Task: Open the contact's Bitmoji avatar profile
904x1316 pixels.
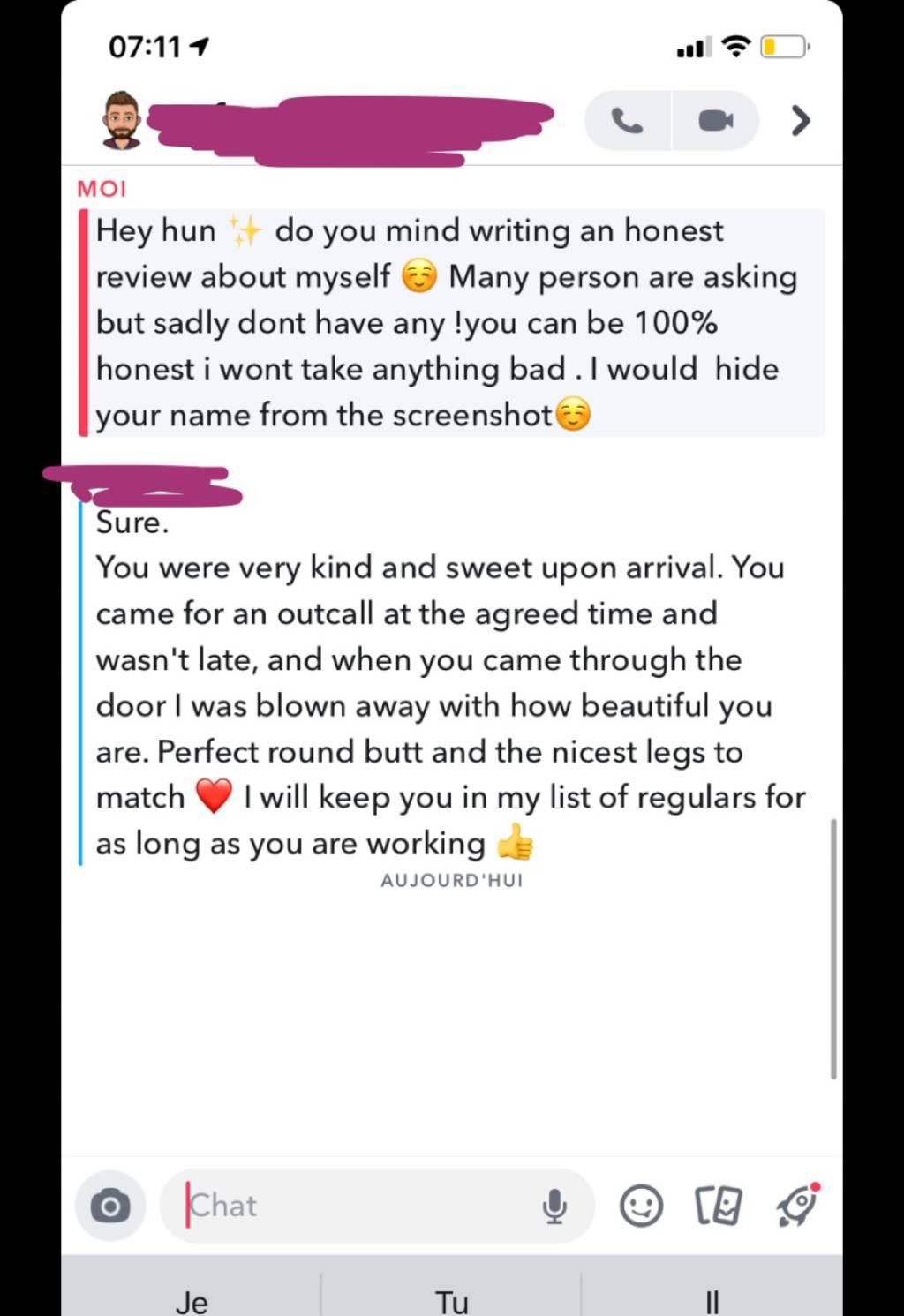Action: point(121,120)
